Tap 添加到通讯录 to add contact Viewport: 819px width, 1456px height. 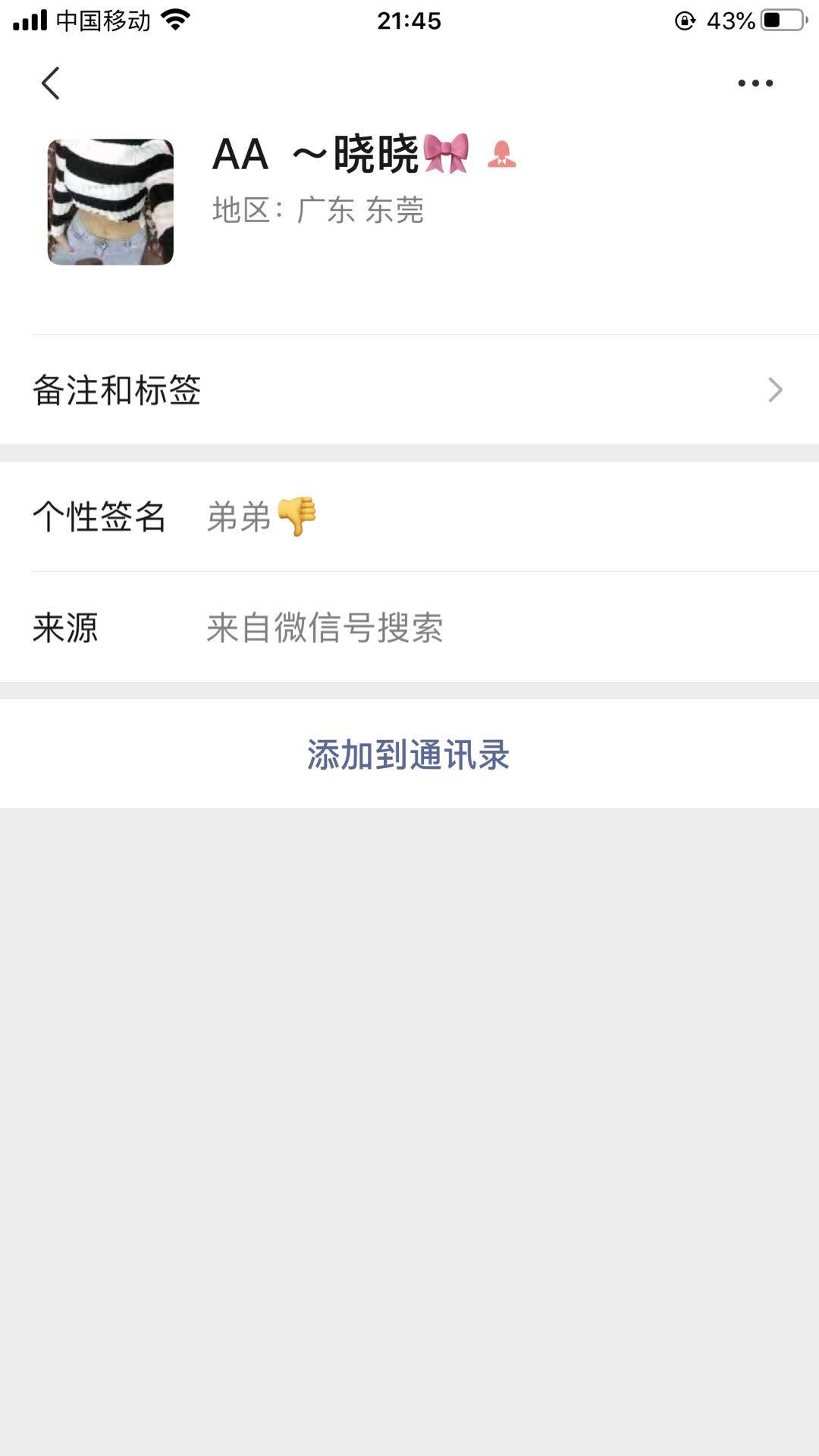click(408, 755)
